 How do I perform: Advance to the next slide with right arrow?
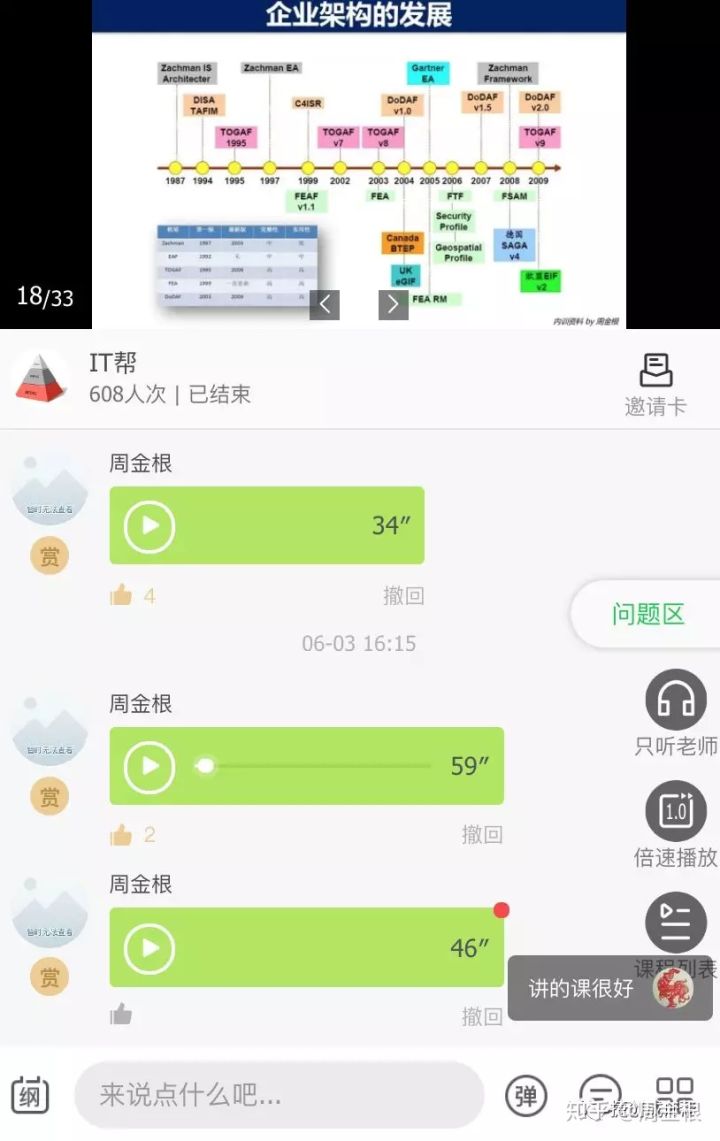[393, 304]
